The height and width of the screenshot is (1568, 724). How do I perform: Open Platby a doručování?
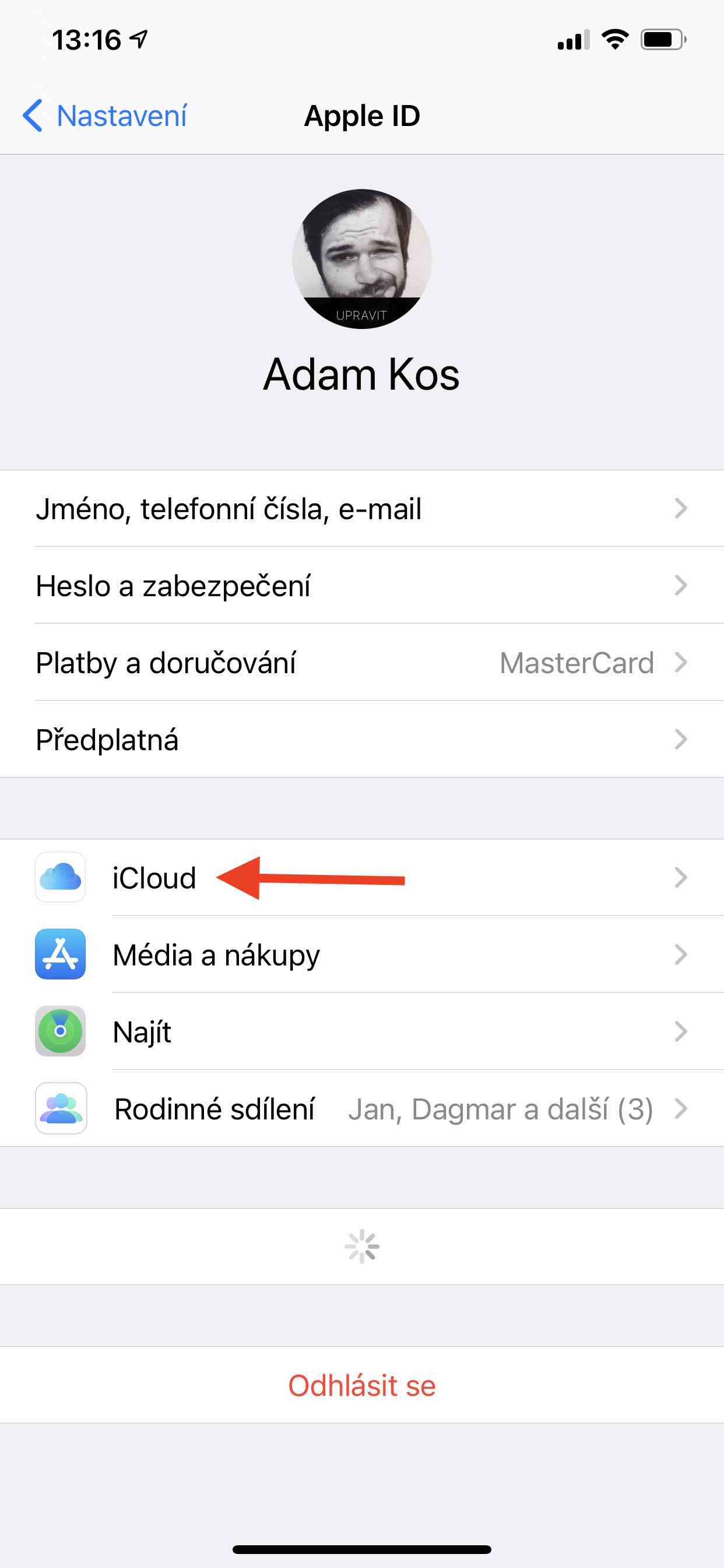(361, 663)
